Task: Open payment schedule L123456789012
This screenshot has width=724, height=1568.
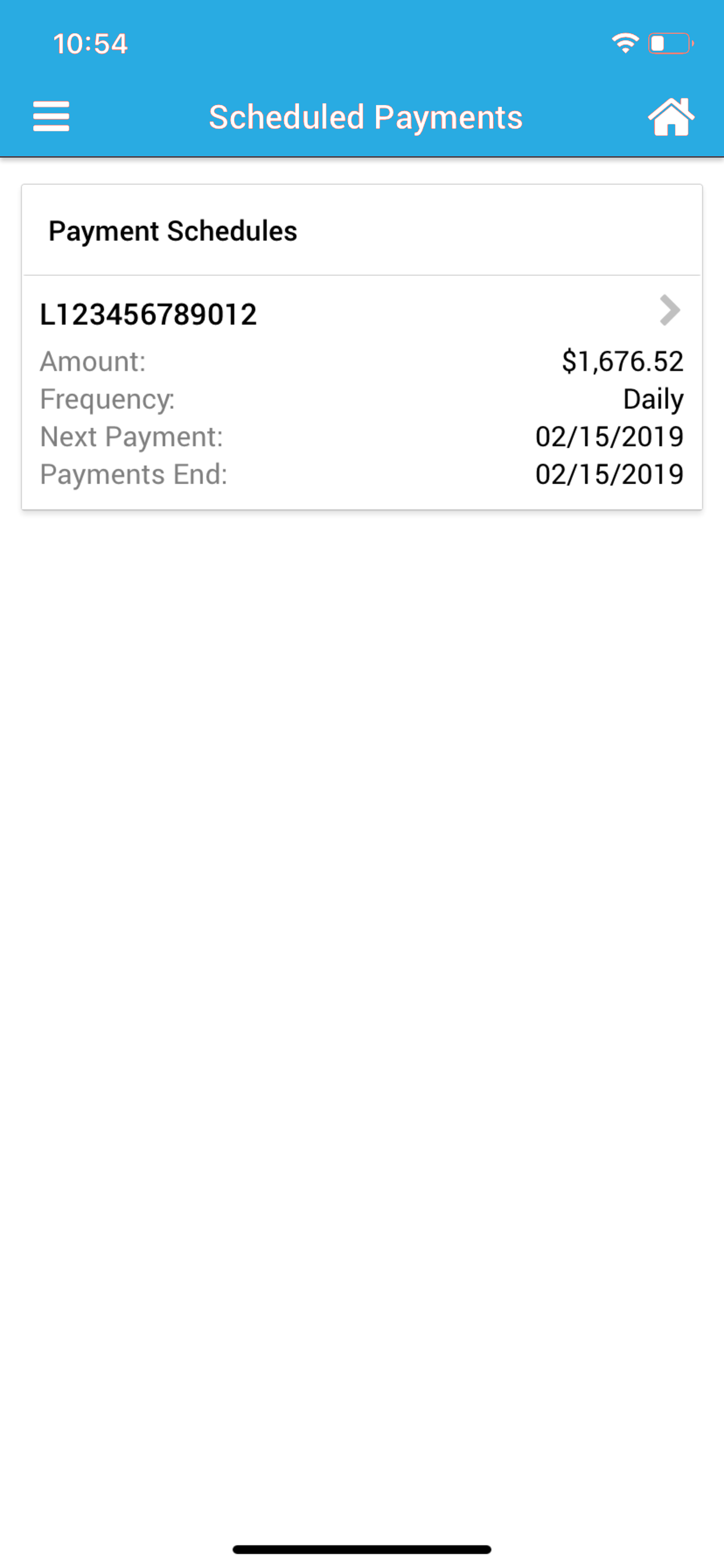Action: (x=362, y=393)
